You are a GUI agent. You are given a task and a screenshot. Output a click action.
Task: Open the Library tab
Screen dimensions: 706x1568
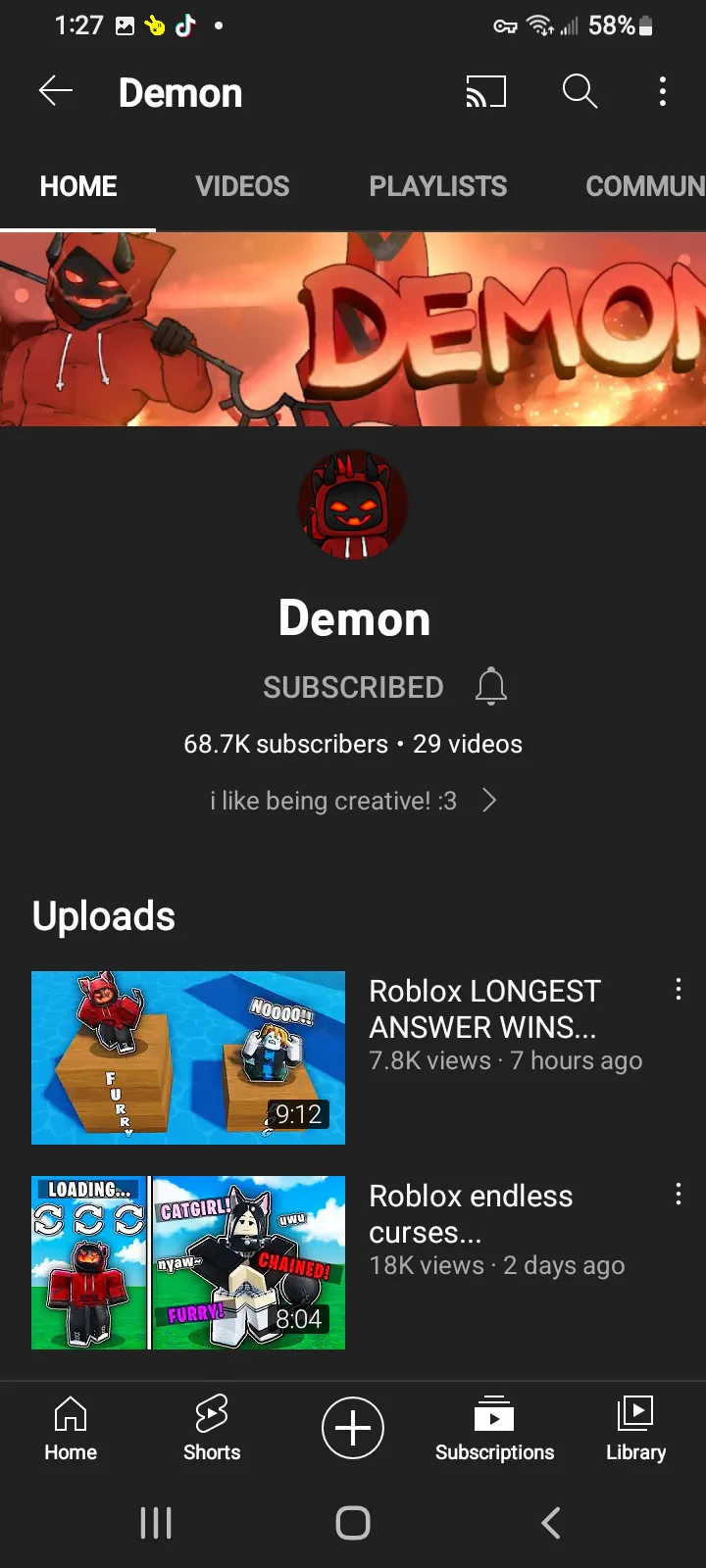click(x=635, y=1428)
